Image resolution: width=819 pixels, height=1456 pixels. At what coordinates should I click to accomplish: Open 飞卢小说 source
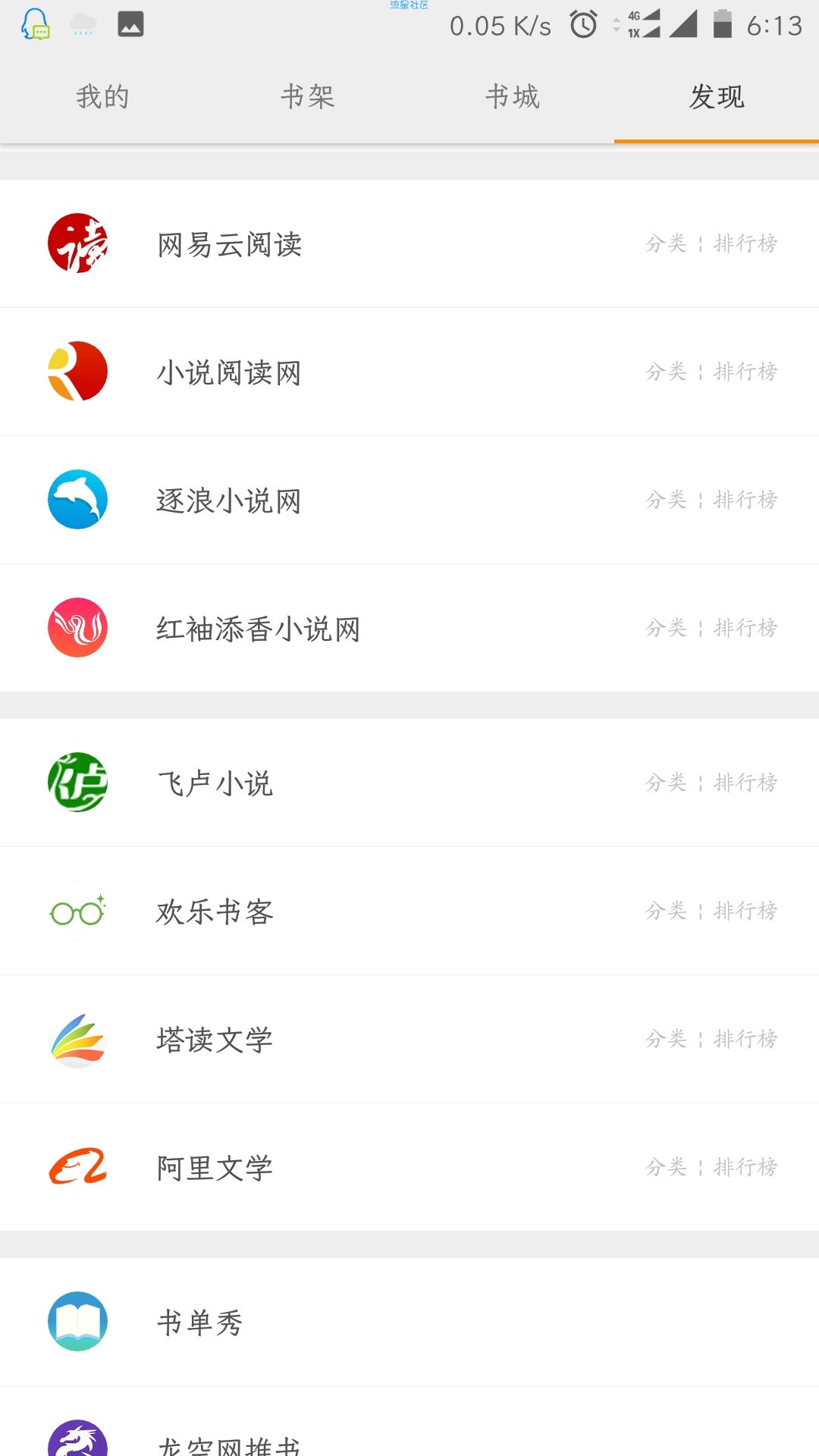pyautogui.click(x=409, y=783)
